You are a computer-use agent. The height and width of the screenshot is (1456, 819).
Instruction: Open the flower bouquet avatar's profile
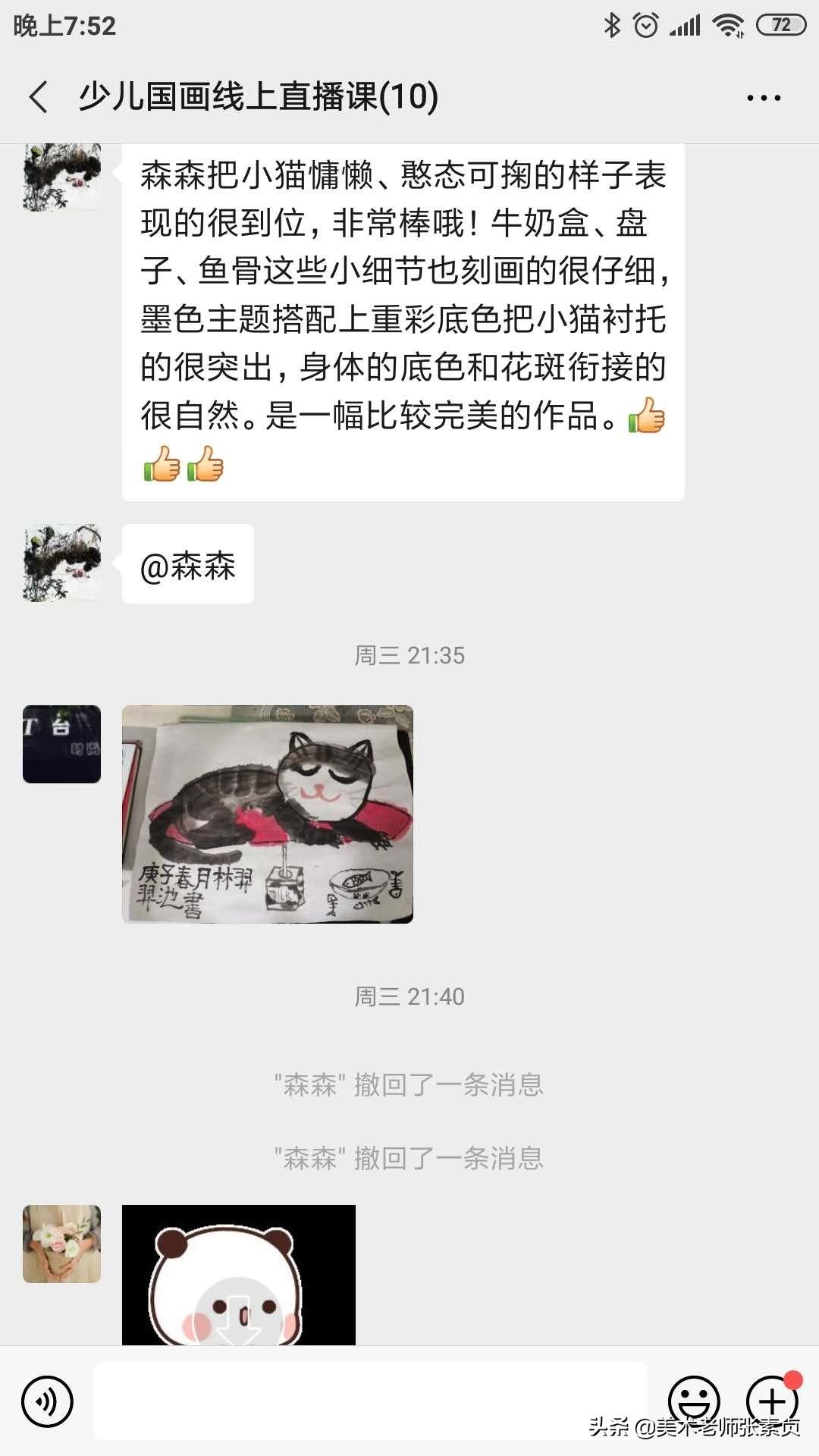coord(62,1244)
